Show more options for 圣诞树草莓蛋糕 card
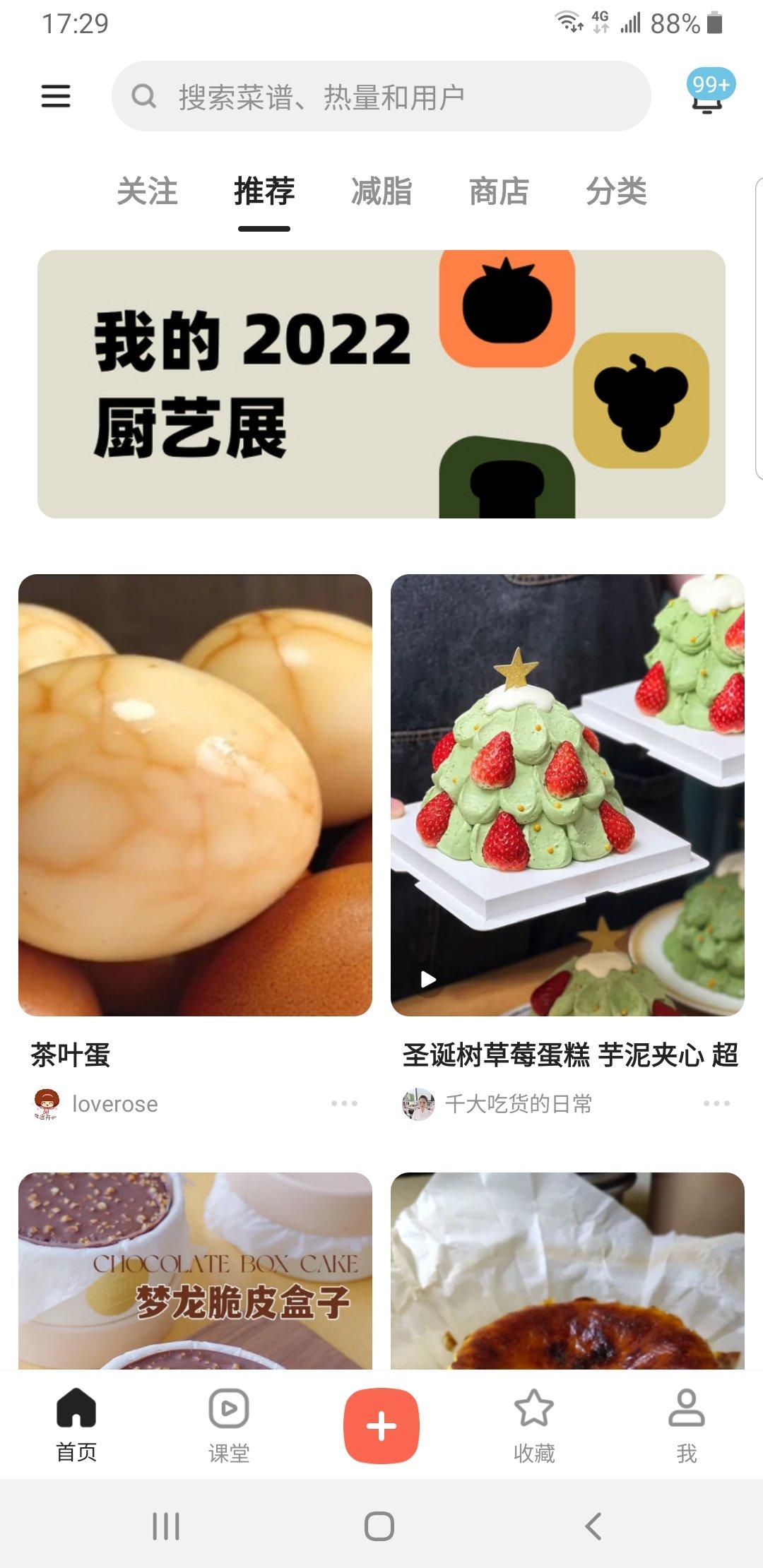The width and height of the screenshot is (763, 1568). tap(716, 1103)
